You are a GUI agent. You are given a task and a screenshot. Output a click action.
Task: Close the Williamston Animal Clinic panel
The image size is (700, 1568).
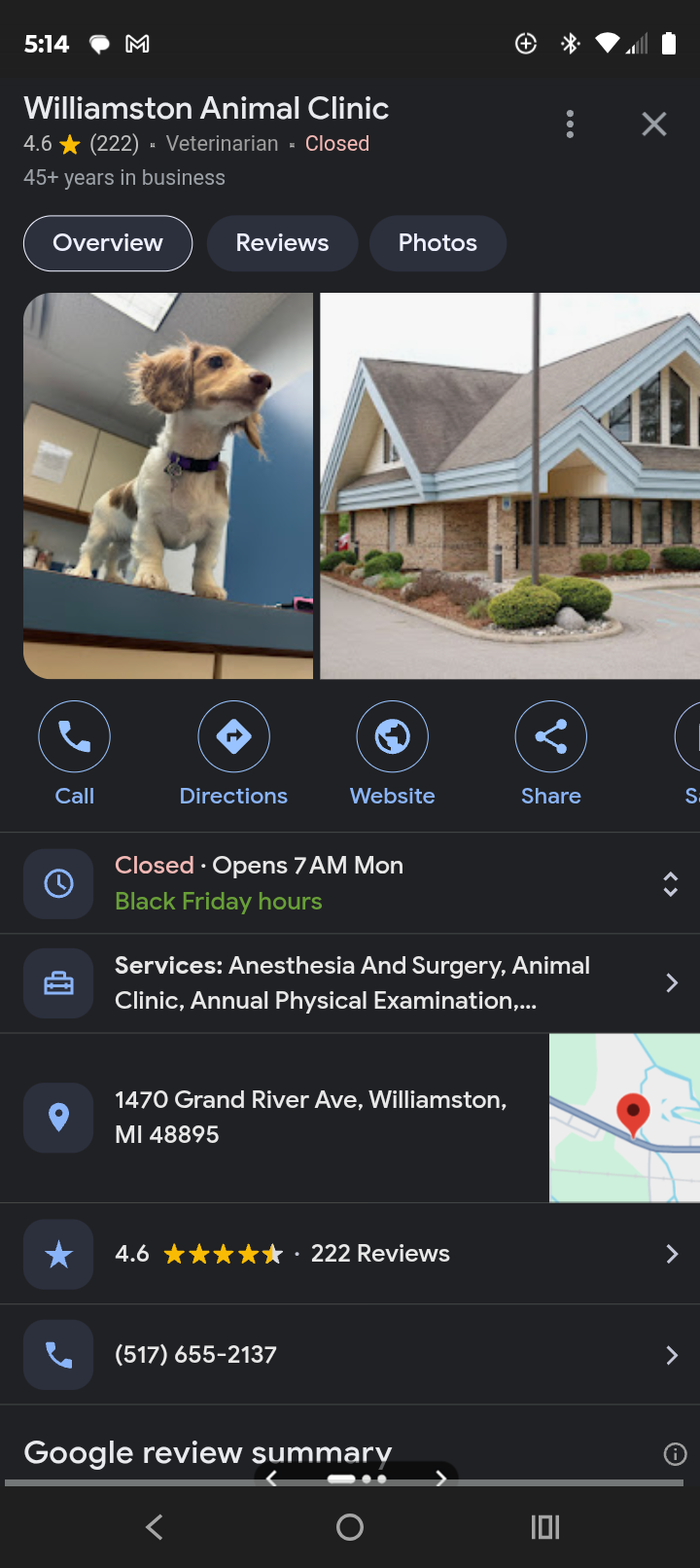(653, 125)
